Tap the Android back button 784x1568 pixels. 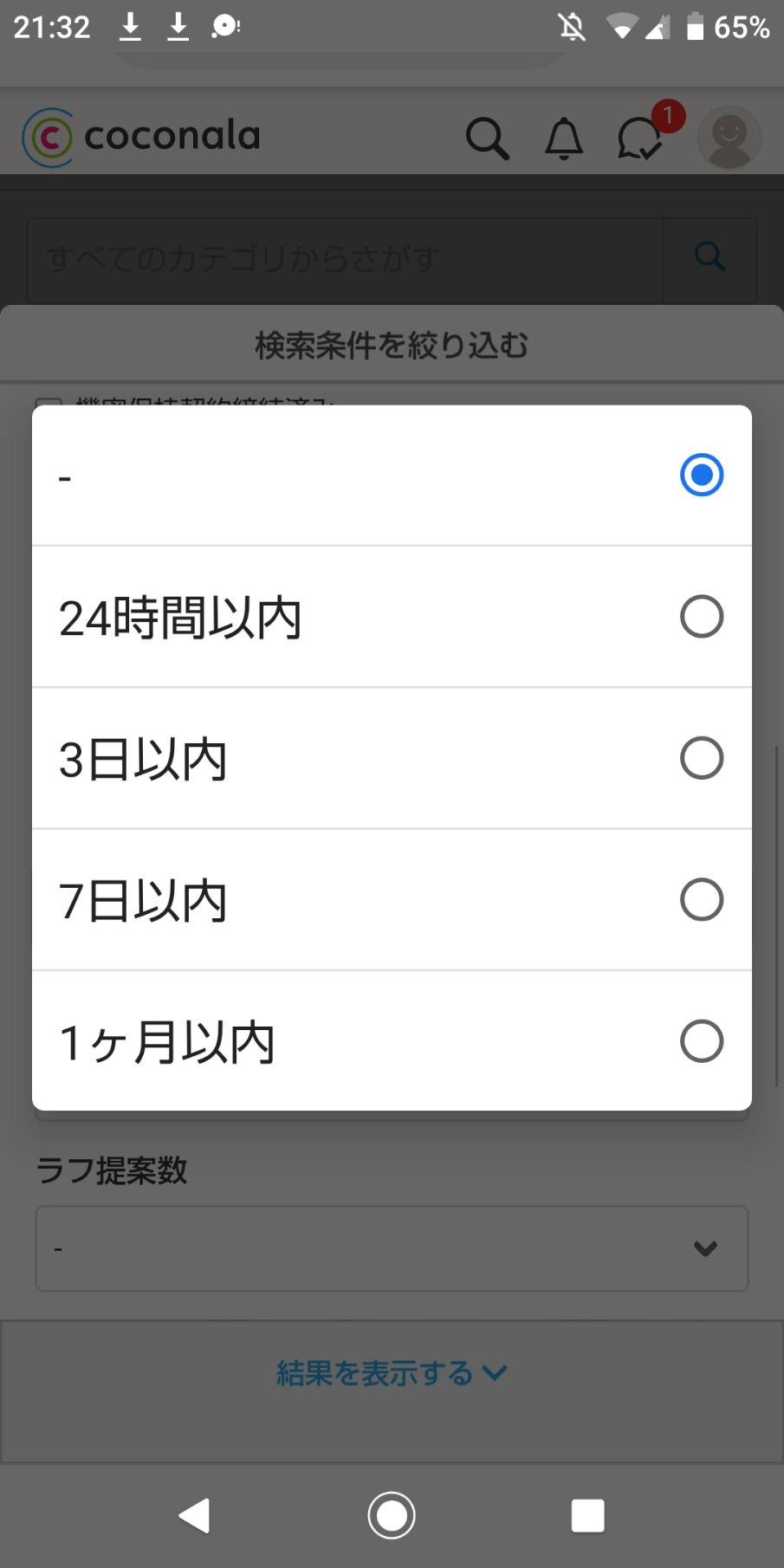click(x=195, y=1515)
